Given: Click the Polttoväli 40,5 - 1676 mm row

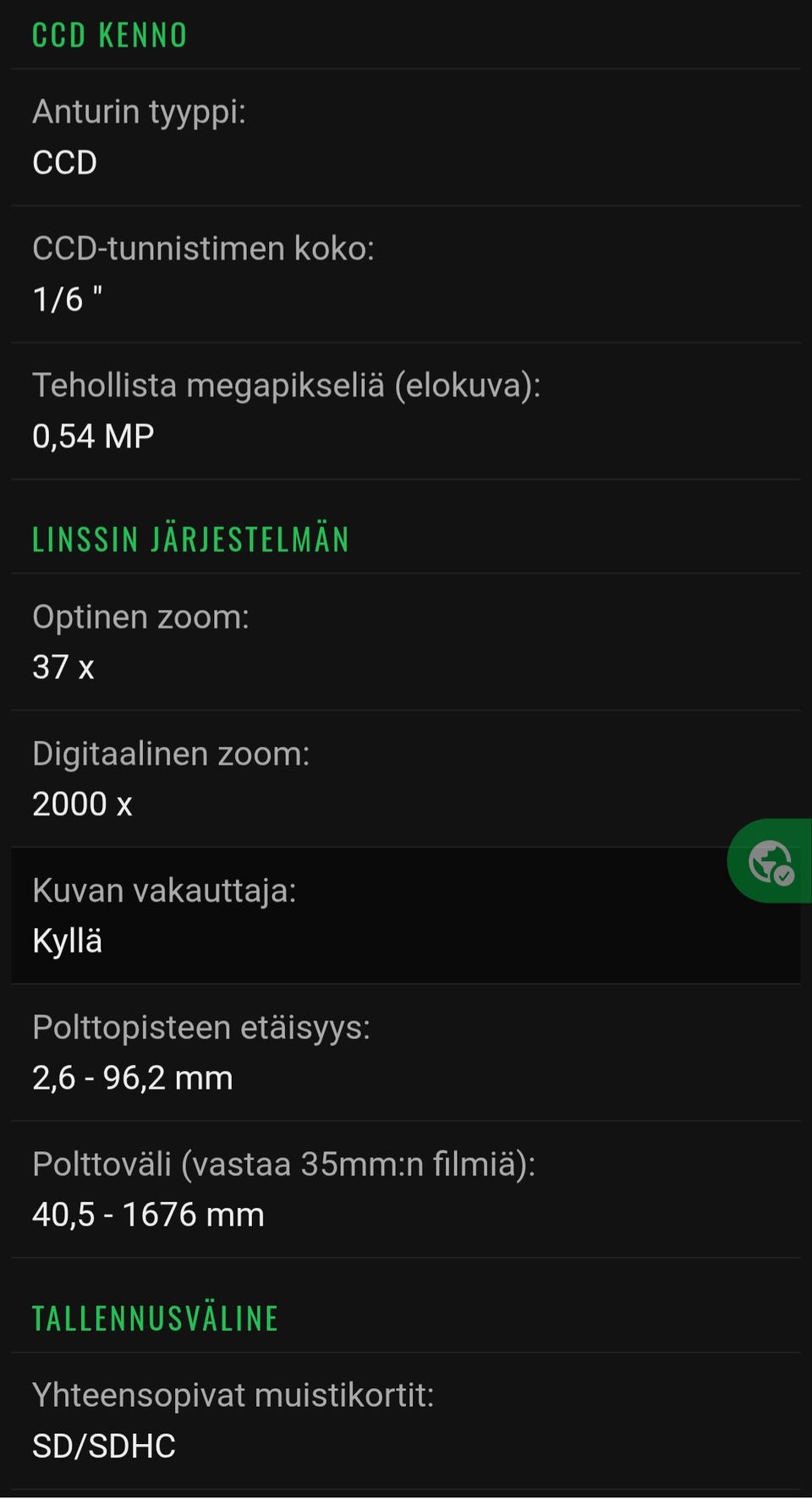Looking at the screenshot, I should tap(406, 1189).
